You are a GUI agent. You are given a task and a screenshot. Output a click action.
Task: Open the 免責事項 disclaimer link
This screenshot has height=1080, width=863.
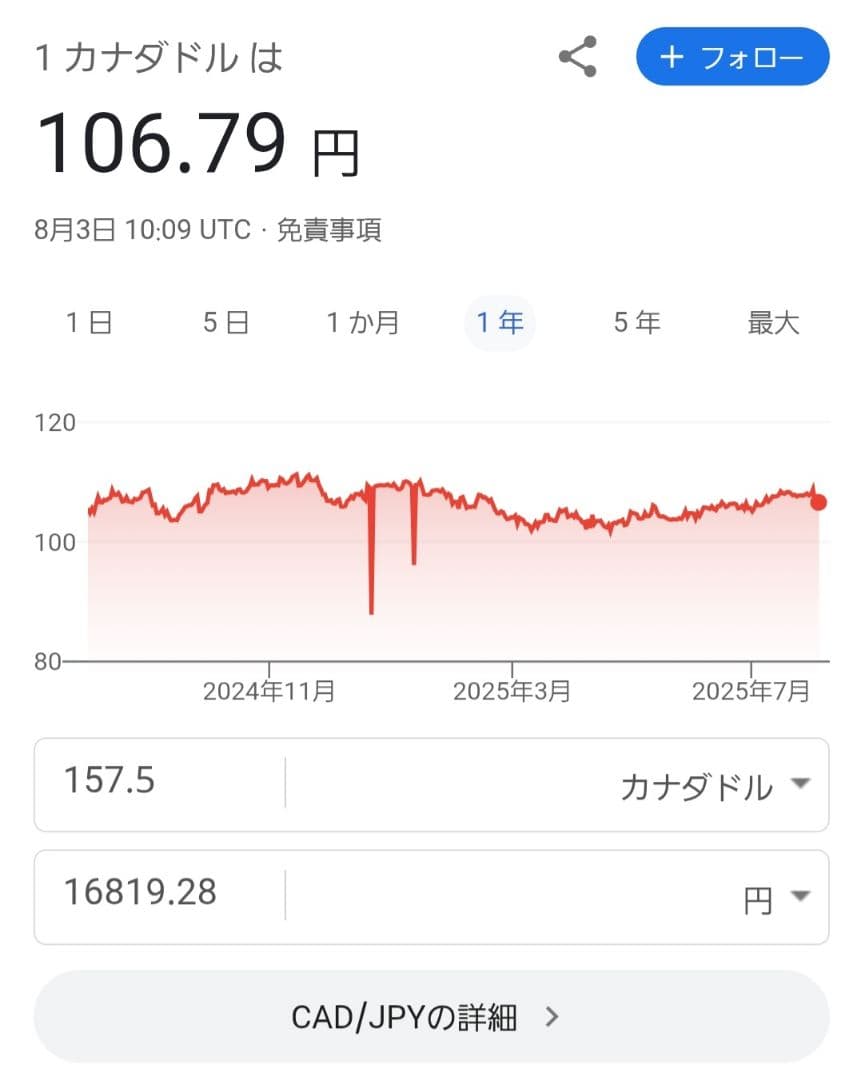coord(330,231)
